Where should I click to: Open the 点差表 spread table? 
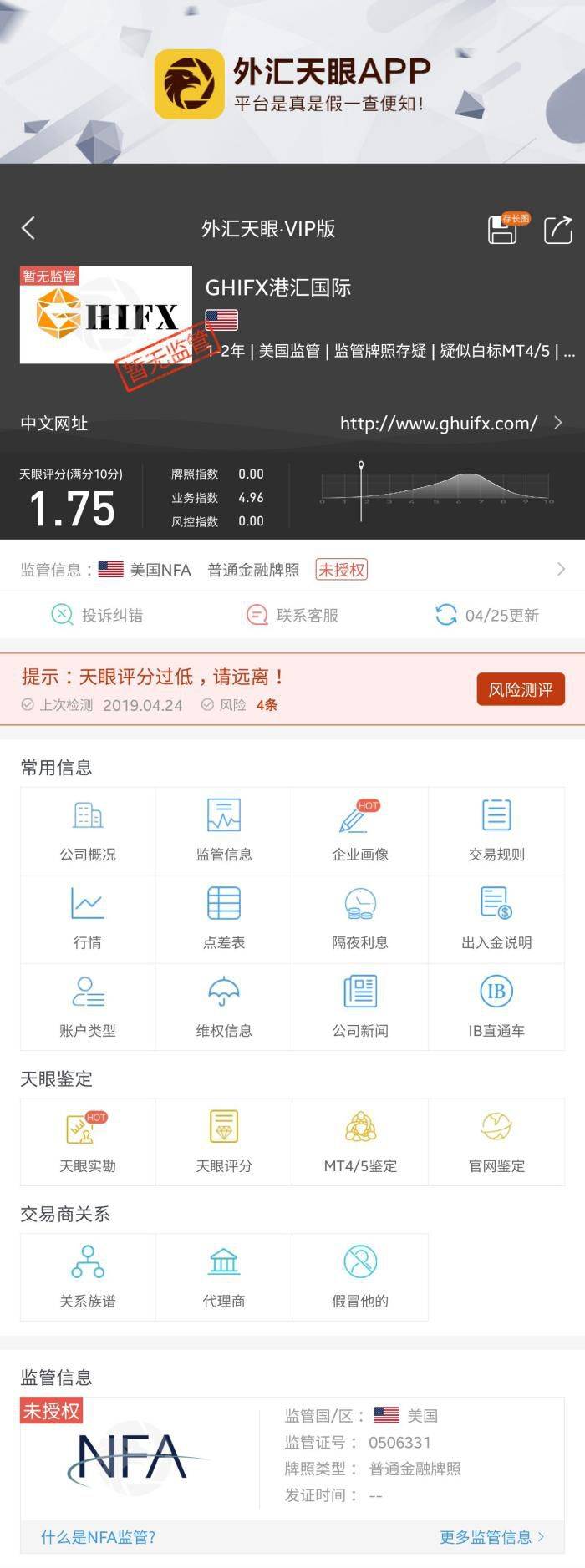pos(224,919)
